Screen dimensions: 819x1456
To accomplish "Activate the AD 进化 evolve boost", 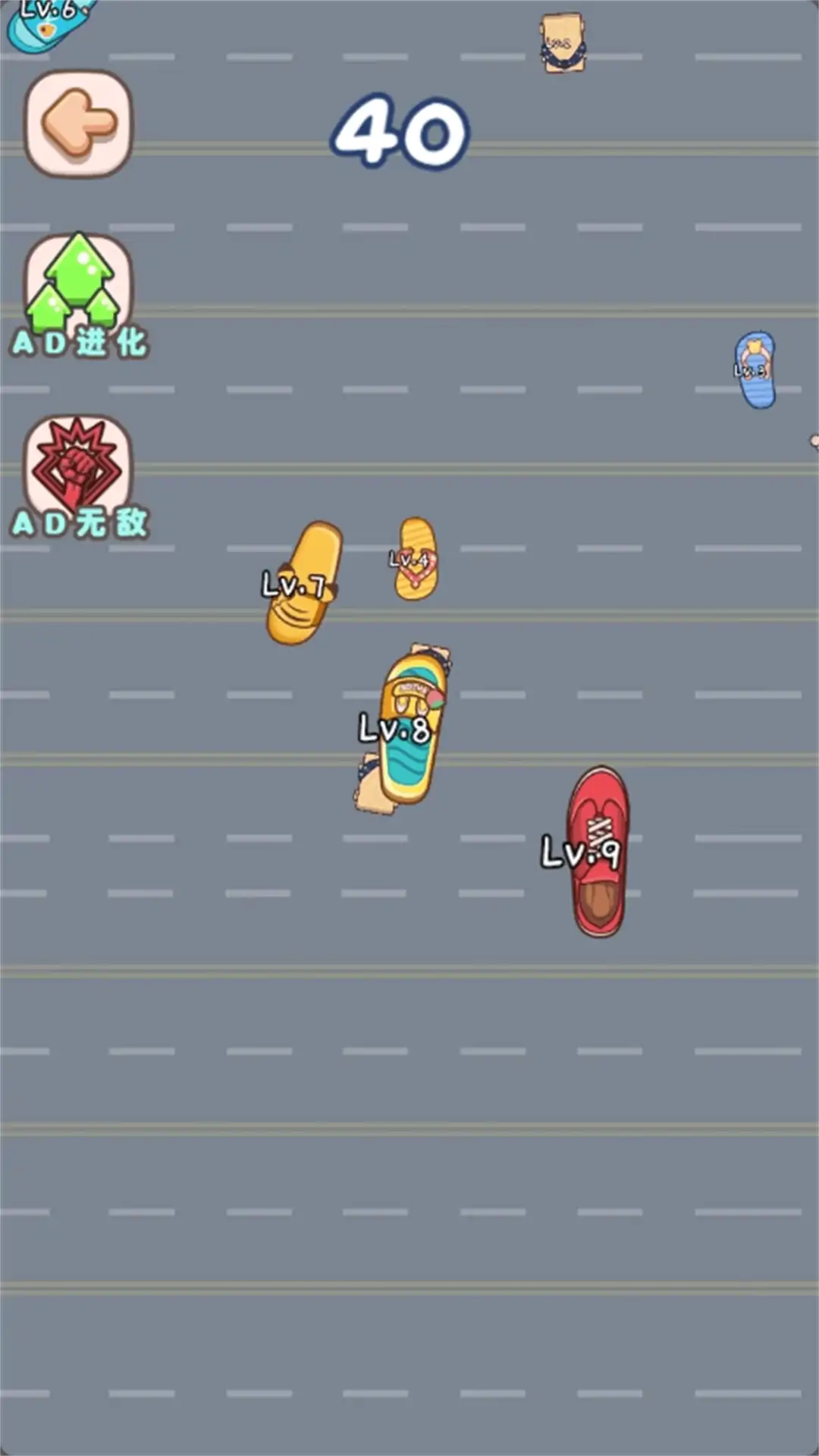I will point(79,292).
